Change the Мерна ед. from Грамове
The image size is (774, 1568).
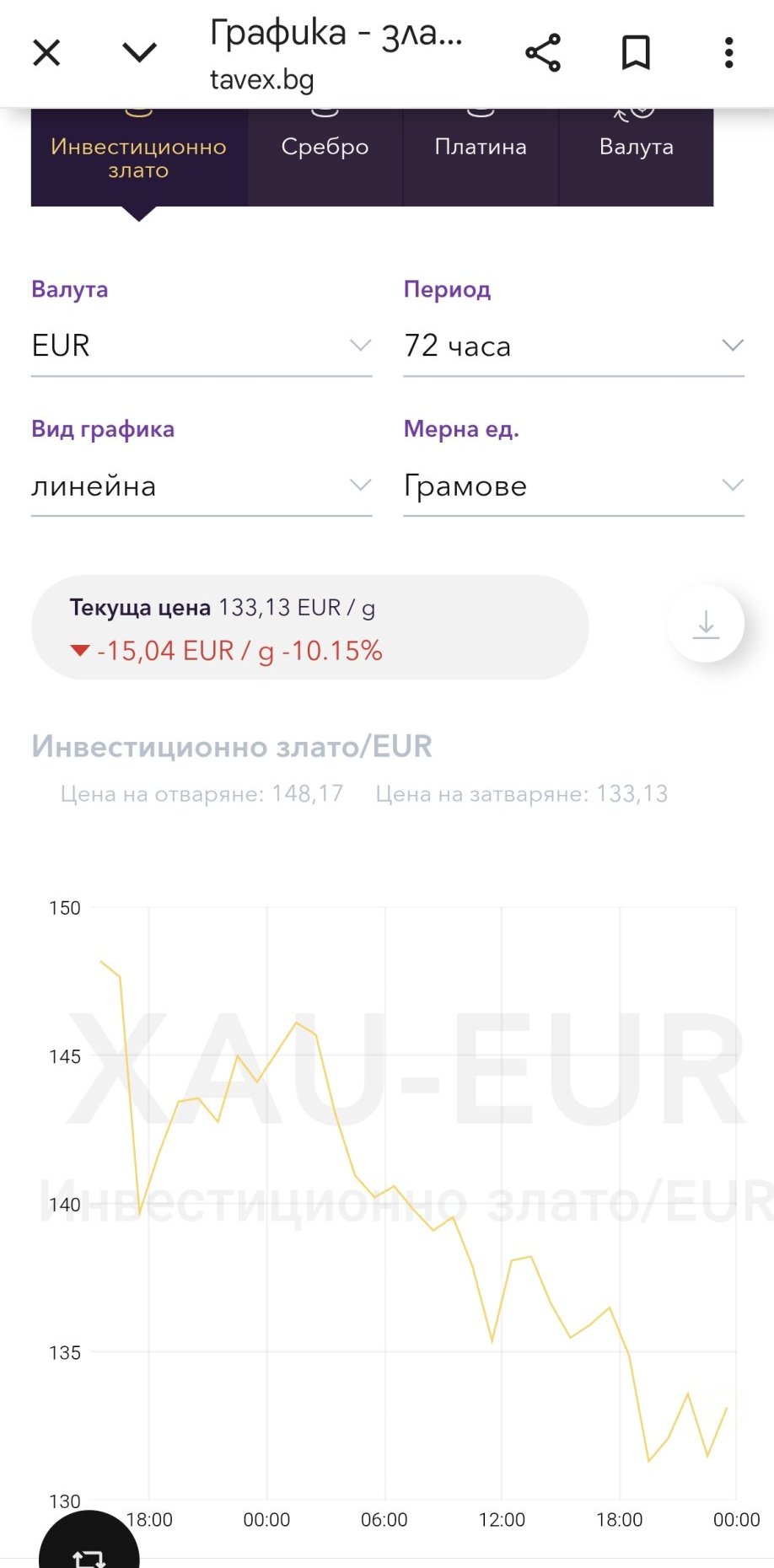[573, 486]
